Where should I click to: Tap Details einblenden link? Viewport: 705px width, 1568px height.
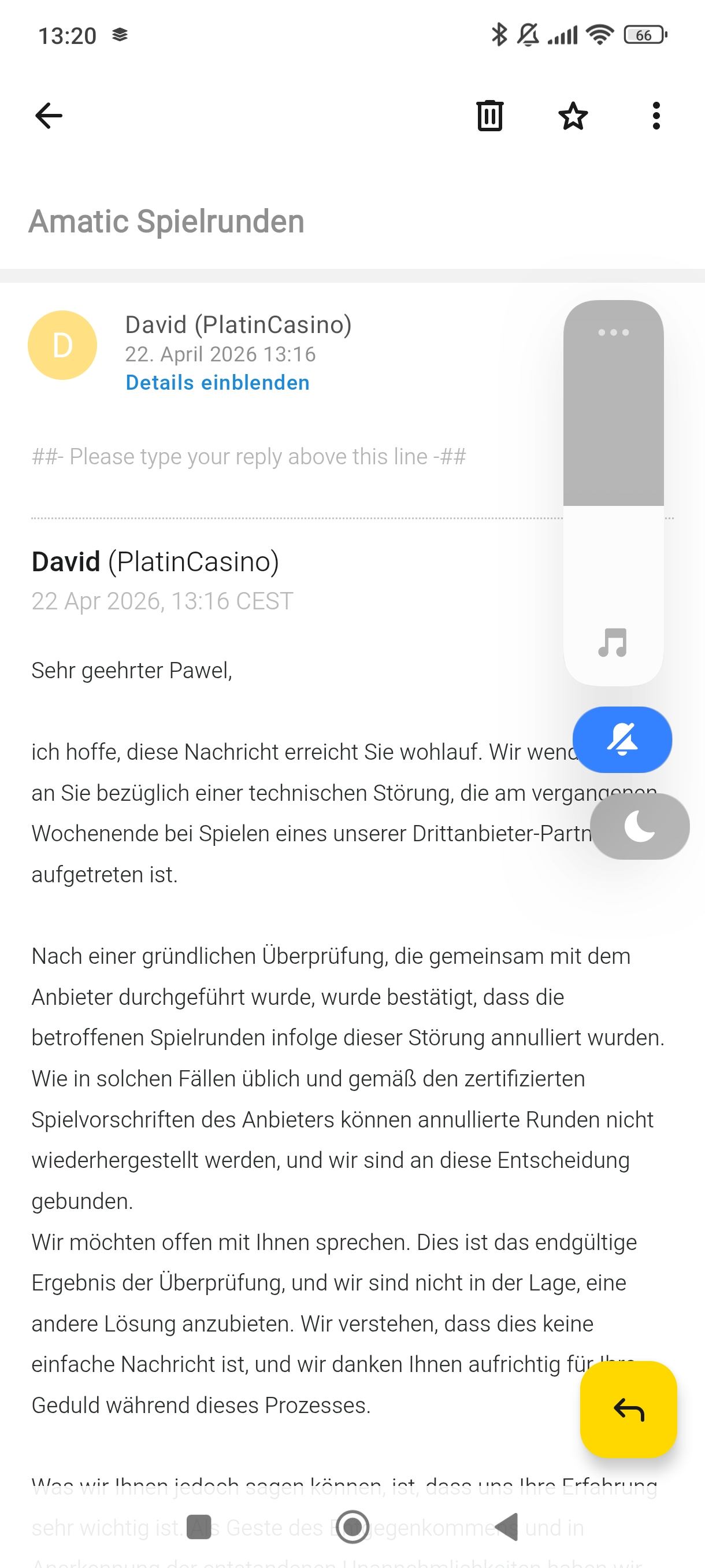click(x=217, y=382)
